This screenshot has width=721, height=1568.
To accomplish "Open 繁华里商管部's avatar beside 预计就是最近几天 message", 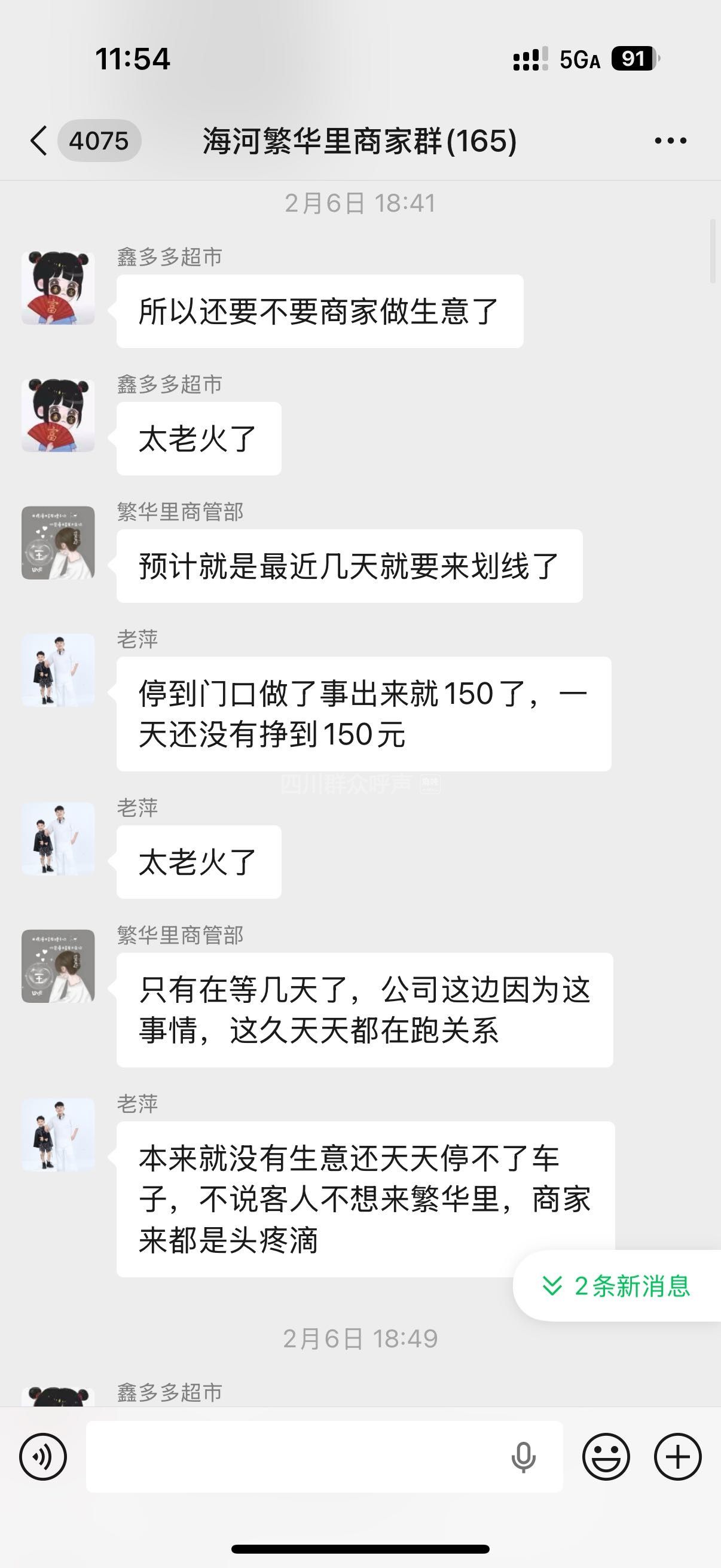I will click(x=59, y=542).
